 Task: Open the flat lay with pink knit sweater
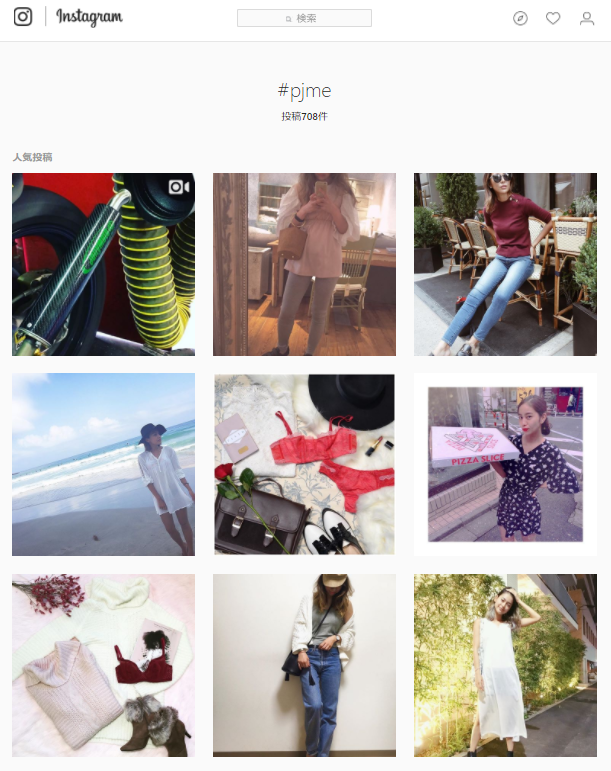[103, 665]
